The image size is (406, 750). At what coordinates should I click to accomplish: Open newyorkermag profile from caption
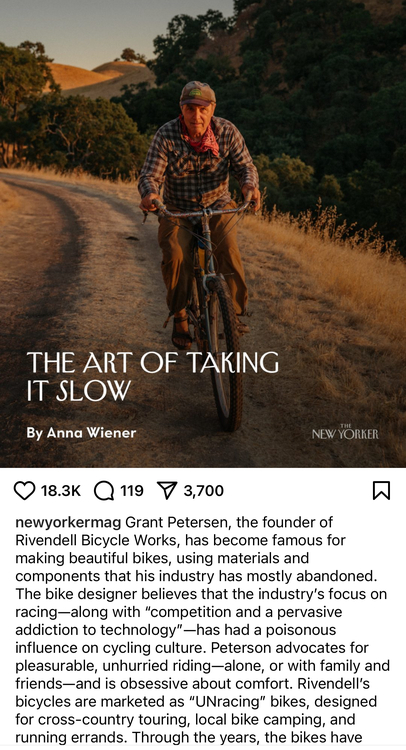click(x=68, y=522)
